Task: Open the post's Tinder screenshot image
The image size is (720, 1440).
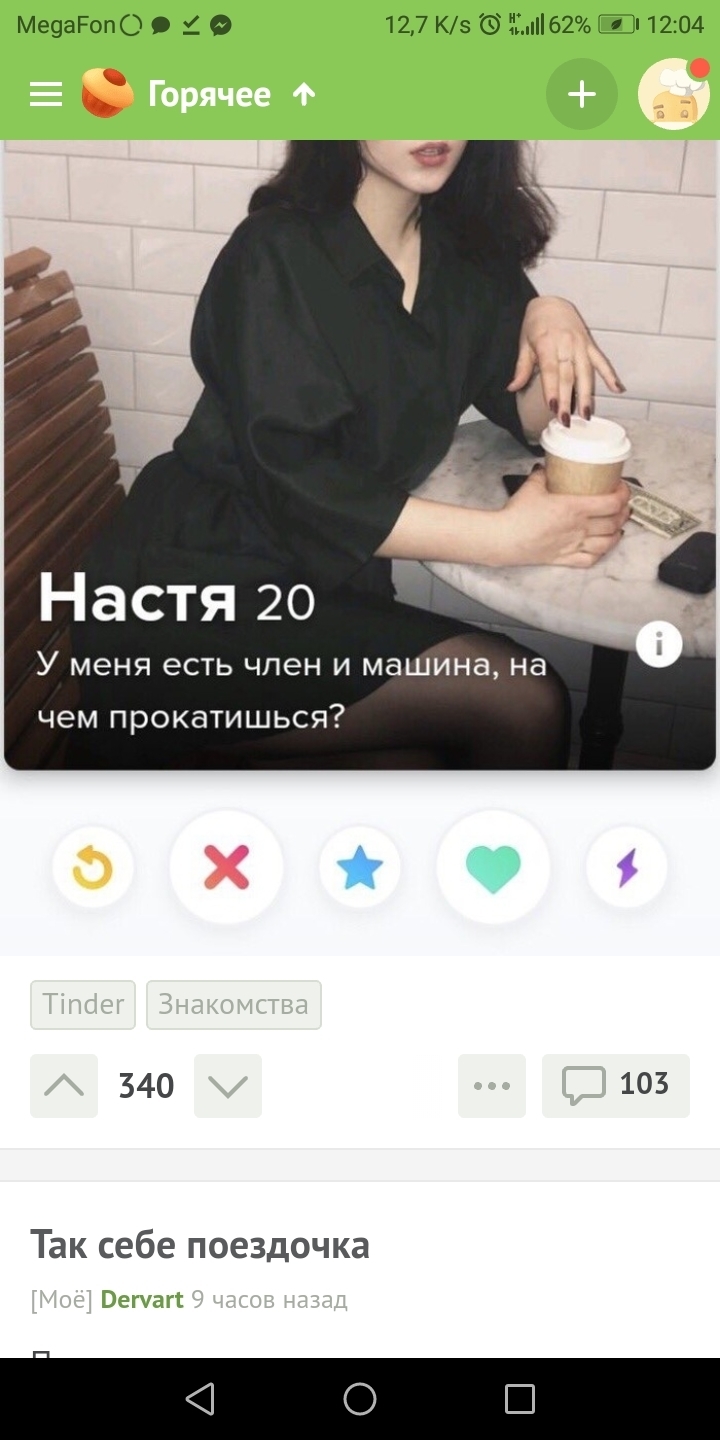Action: (x=360, y=450)
